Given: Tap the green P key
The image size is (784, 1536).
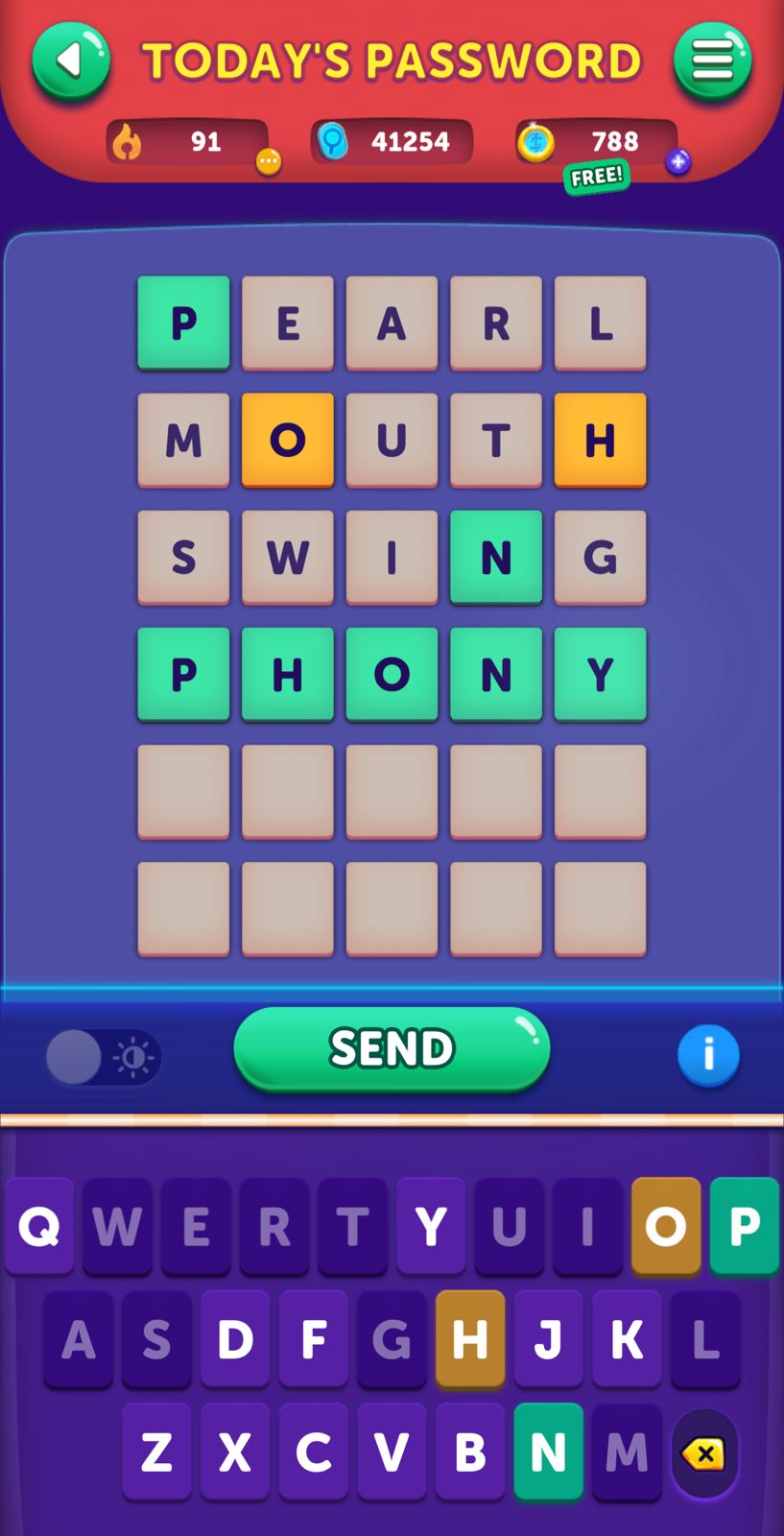Looking at the screenshot, I should [744, 1226].
